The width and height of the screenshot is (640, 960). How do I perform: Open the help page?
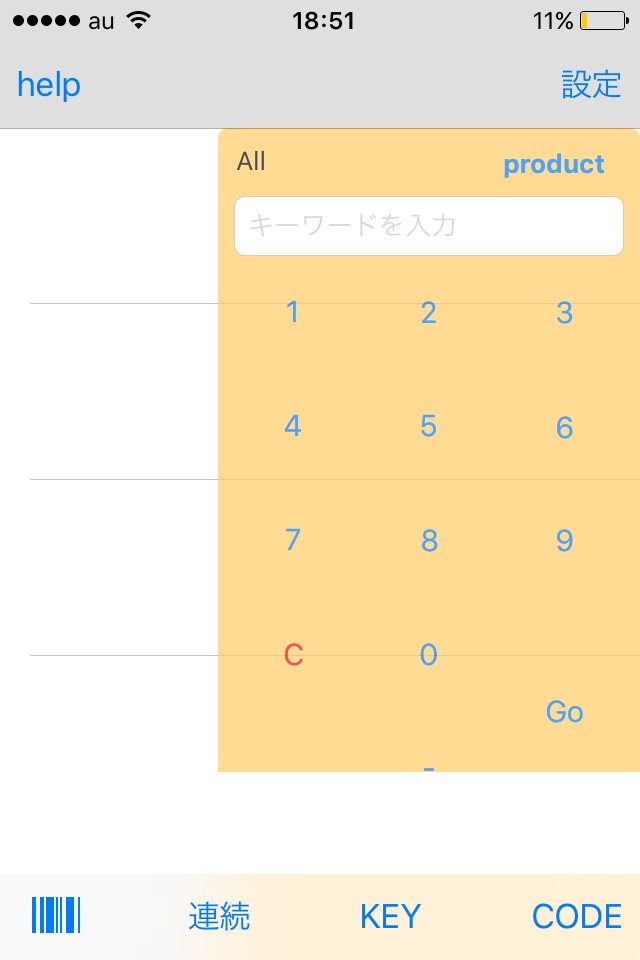[x=48, y=85]
